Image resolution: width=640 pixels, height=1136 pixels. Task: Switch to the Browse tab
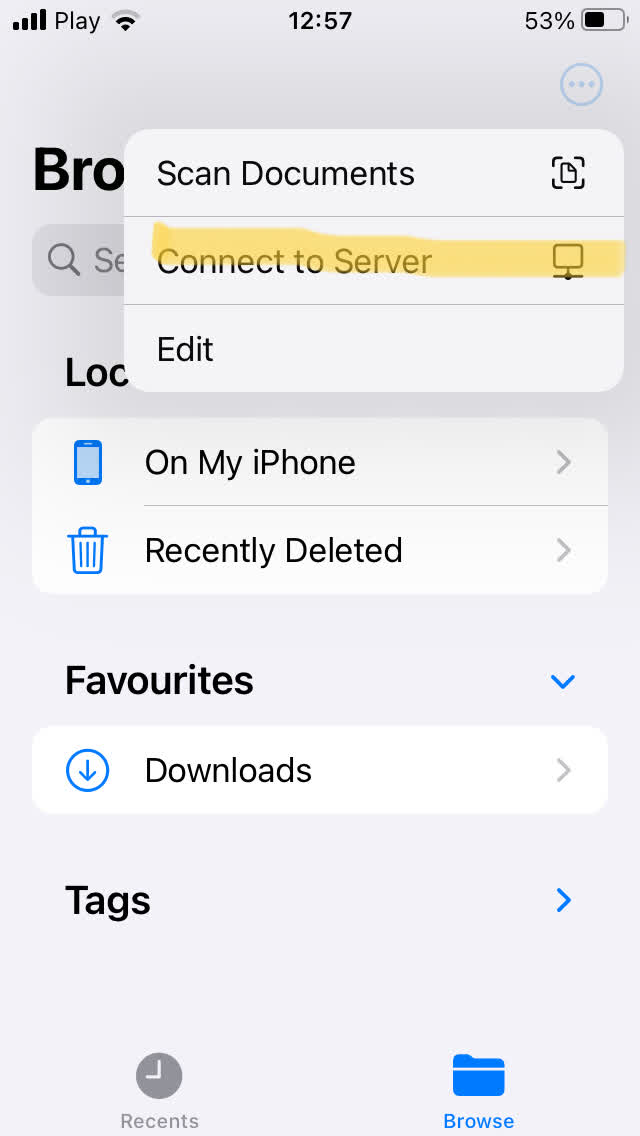click(x=478, y=1092)
